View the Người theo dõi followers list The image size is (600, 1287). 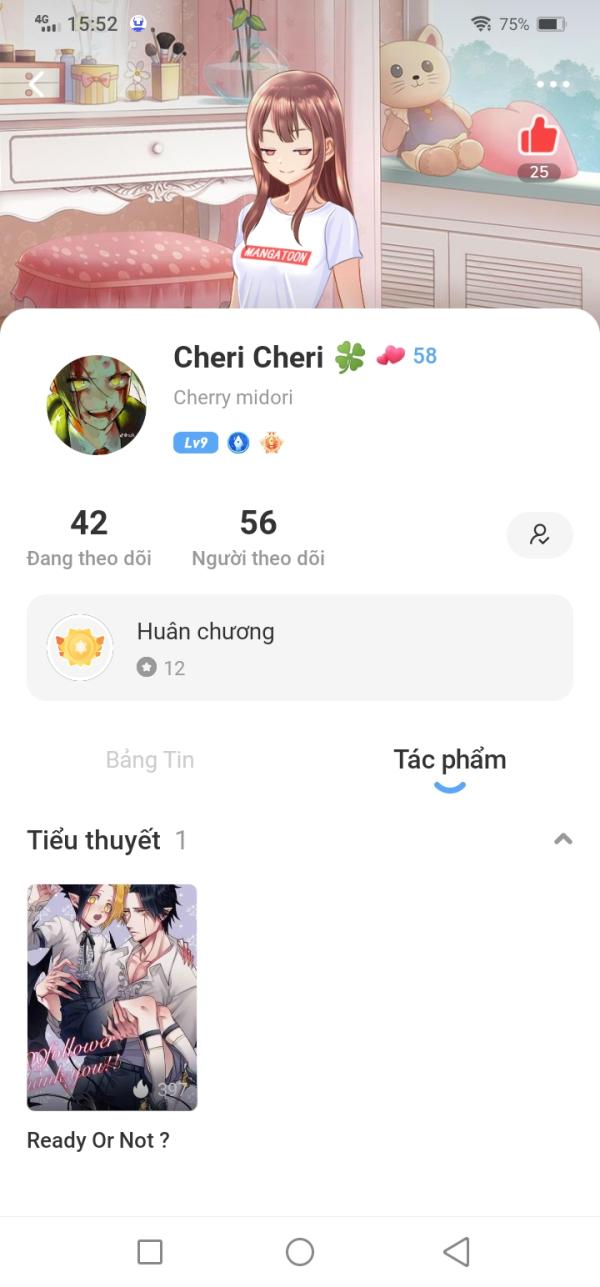click(258, 537)
